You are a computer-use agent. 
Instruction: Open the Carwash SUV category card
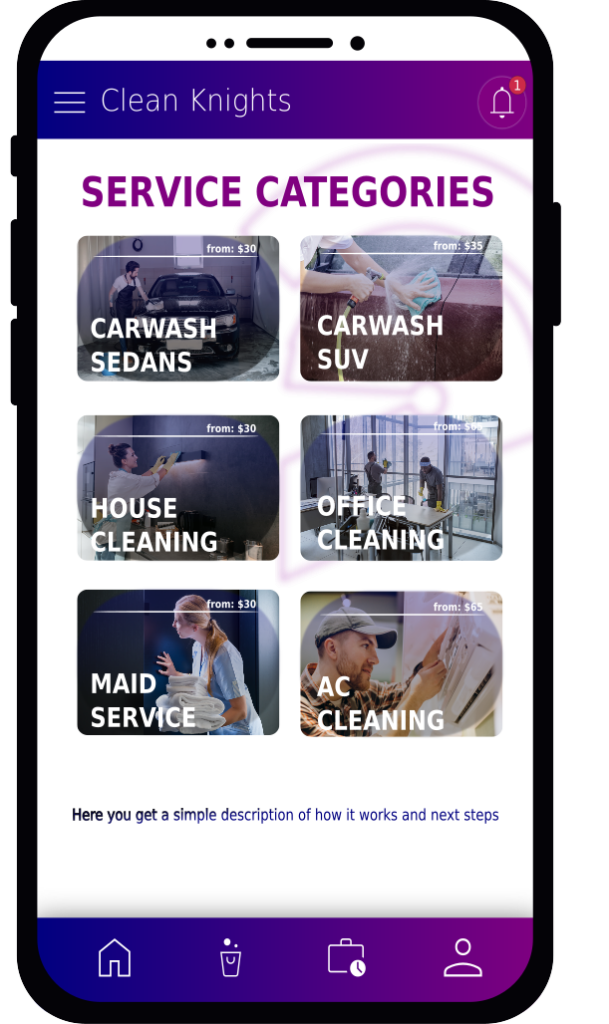(401, 308)
